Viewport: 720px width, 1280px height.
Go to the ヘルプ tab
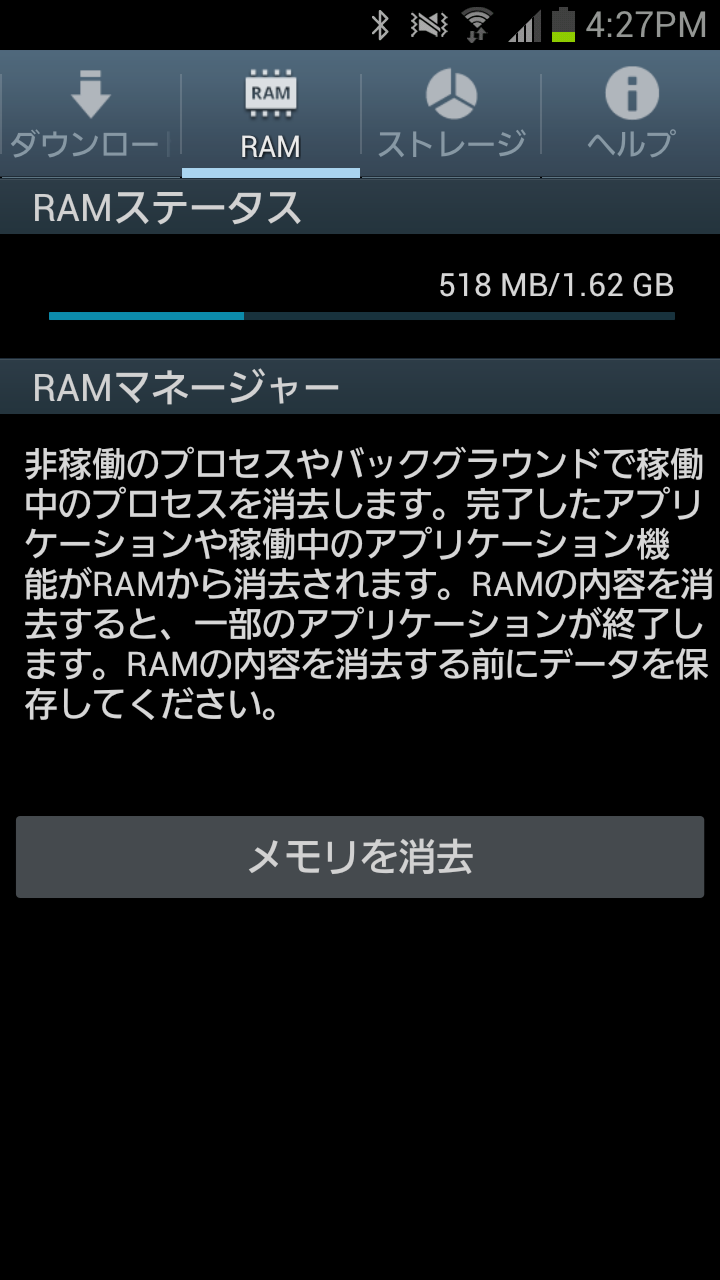pyautogui.click(x=631, y=115)
